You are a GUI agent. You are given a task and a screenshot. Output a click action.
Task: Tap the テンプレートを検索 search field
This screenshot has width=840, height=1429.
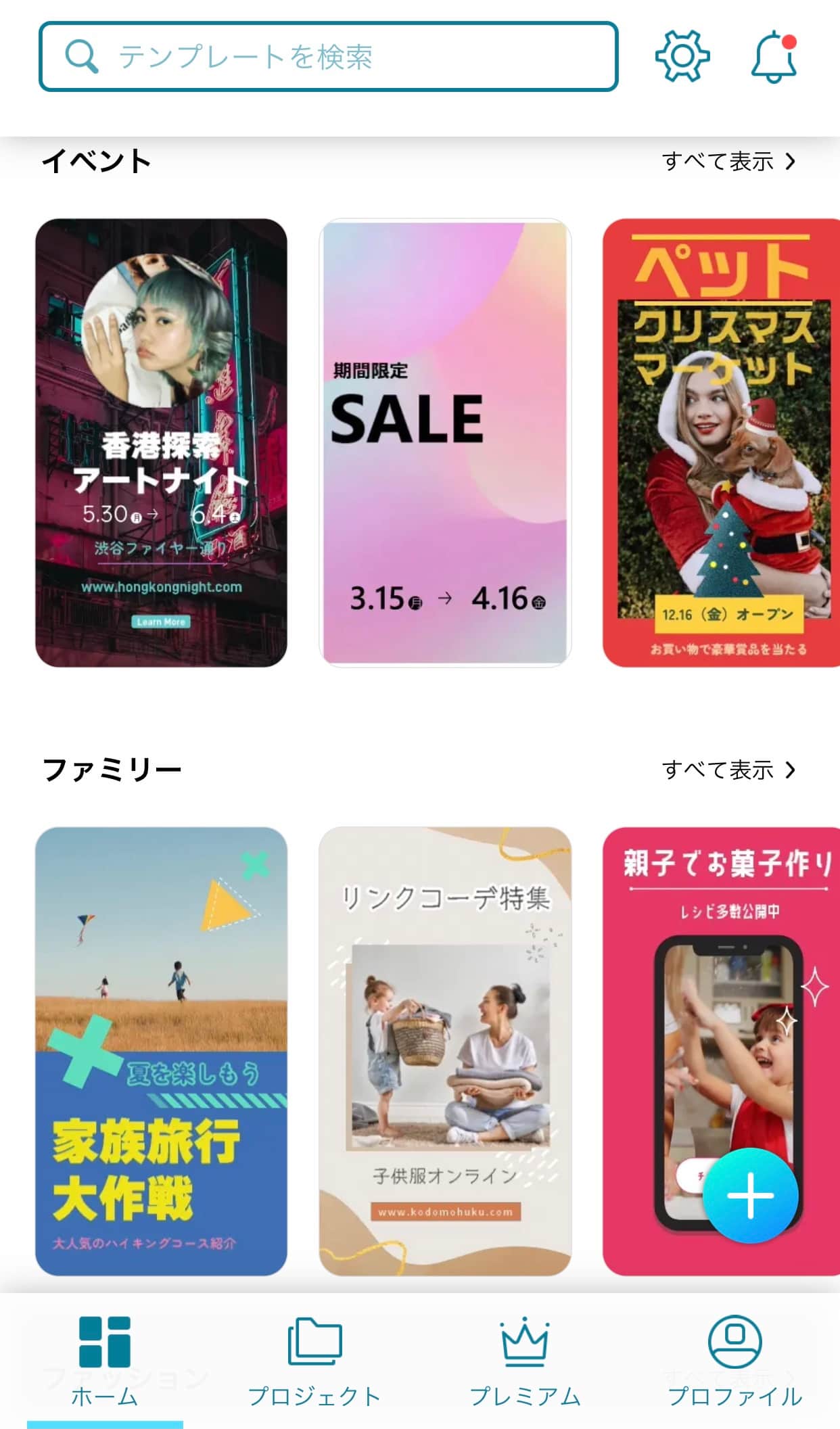tap(328, 57)
